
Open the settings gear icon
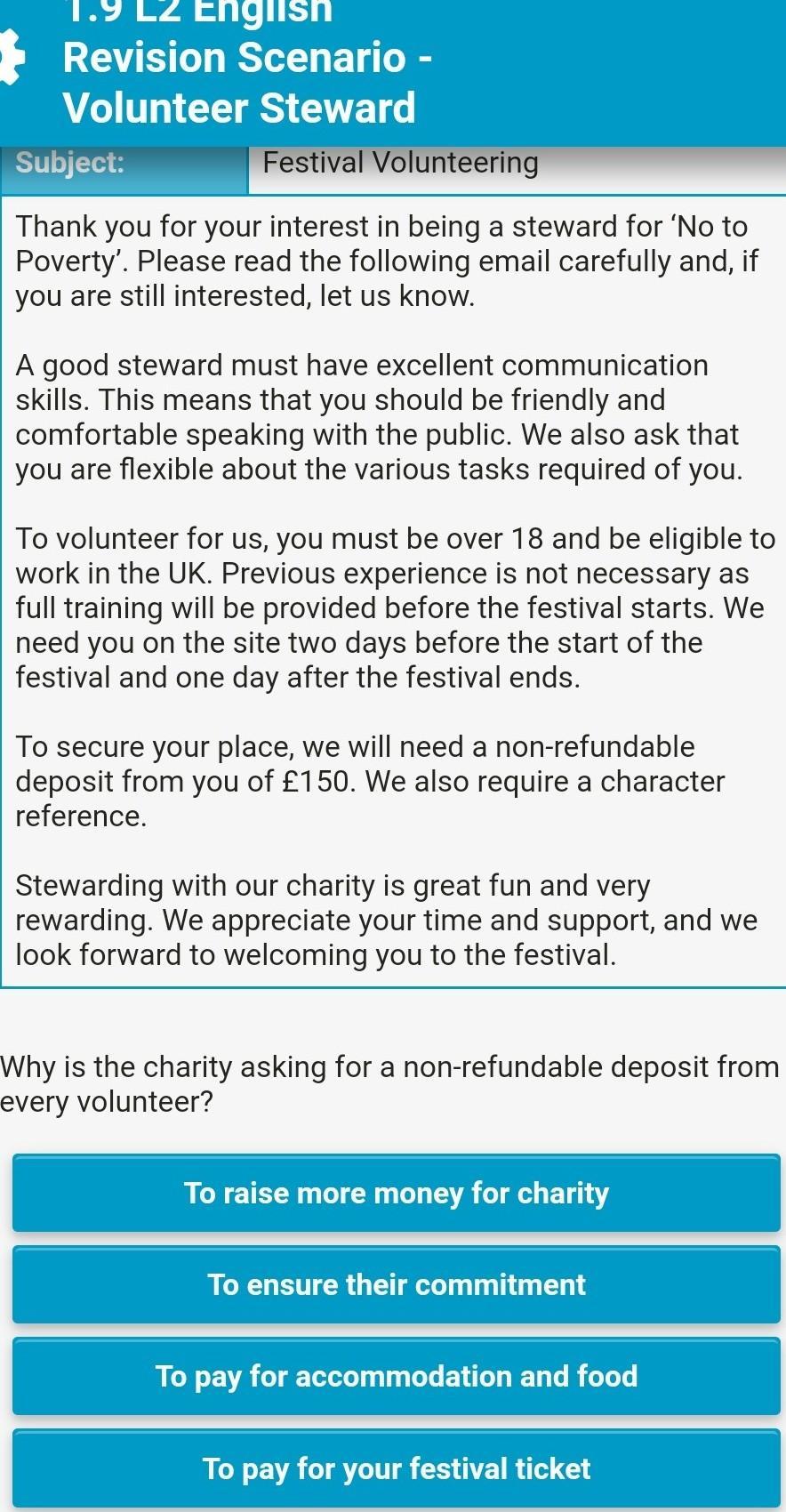(x=9, y=57)
